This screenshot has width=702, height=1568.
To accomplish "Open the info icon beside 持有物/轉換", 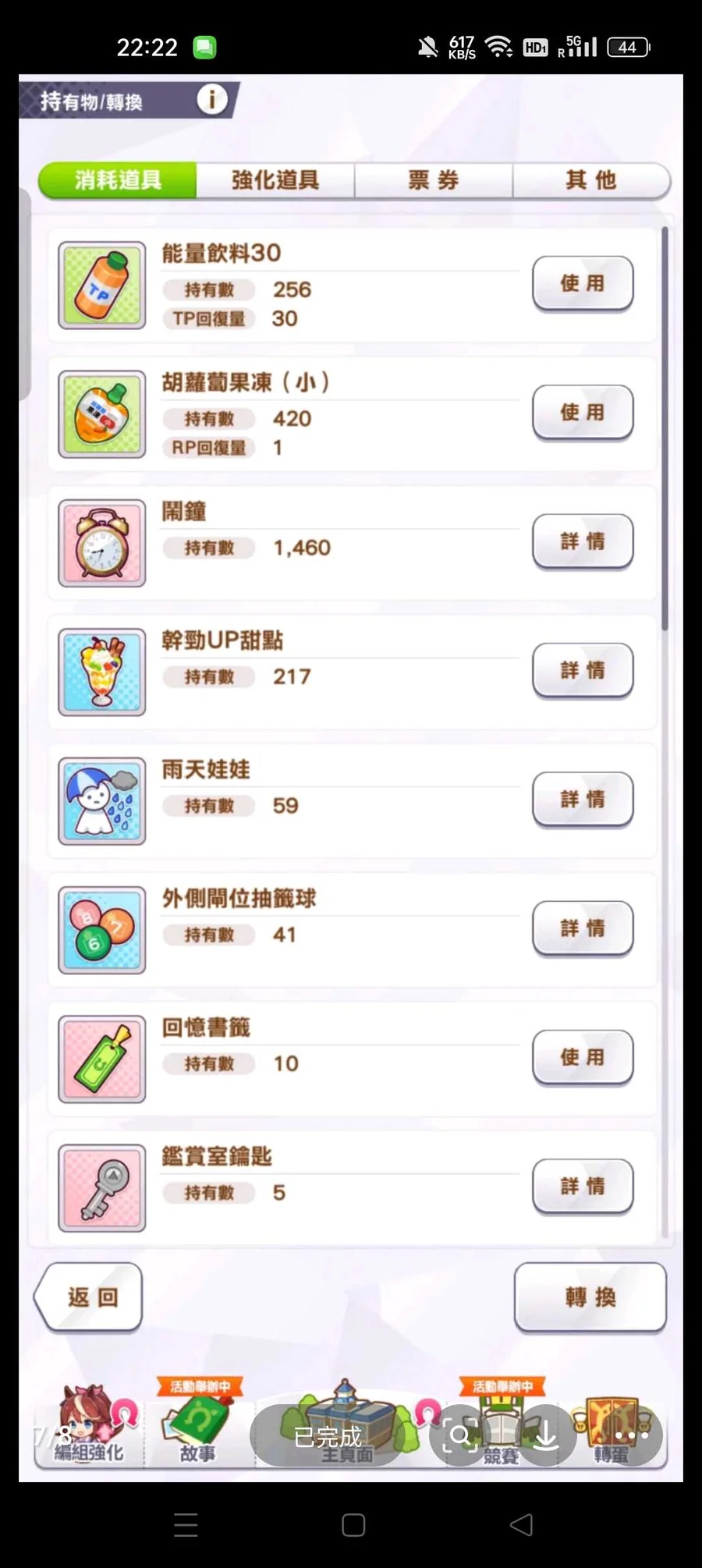I will click(211, 99).
